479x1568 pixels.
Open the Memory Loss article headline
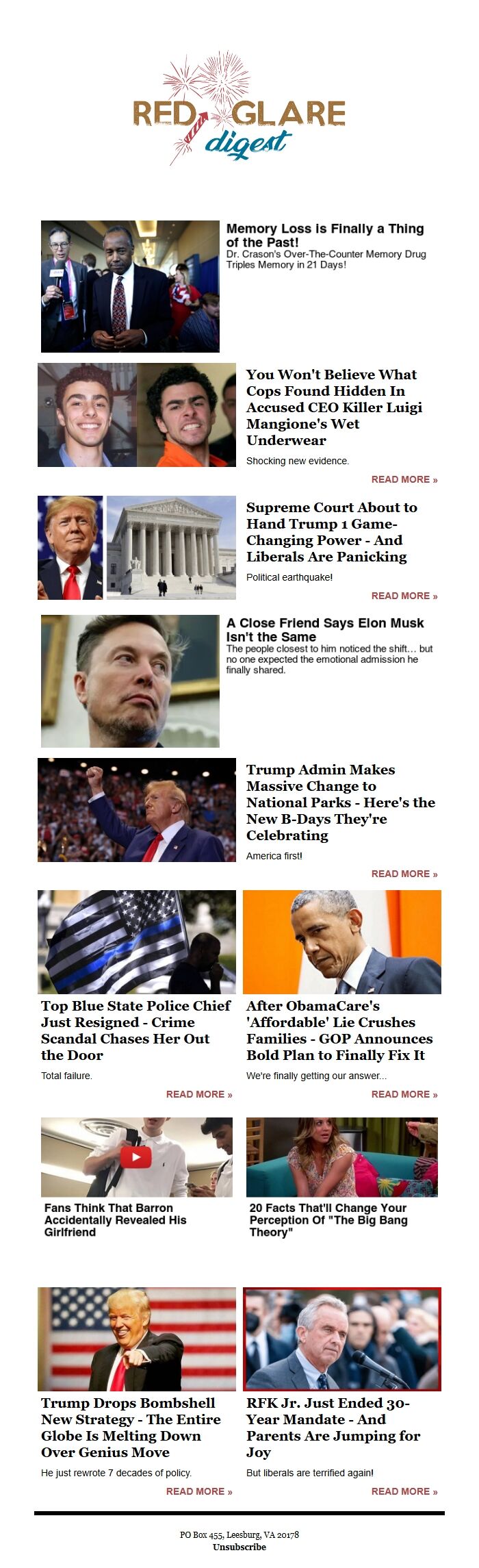[325, 235]
